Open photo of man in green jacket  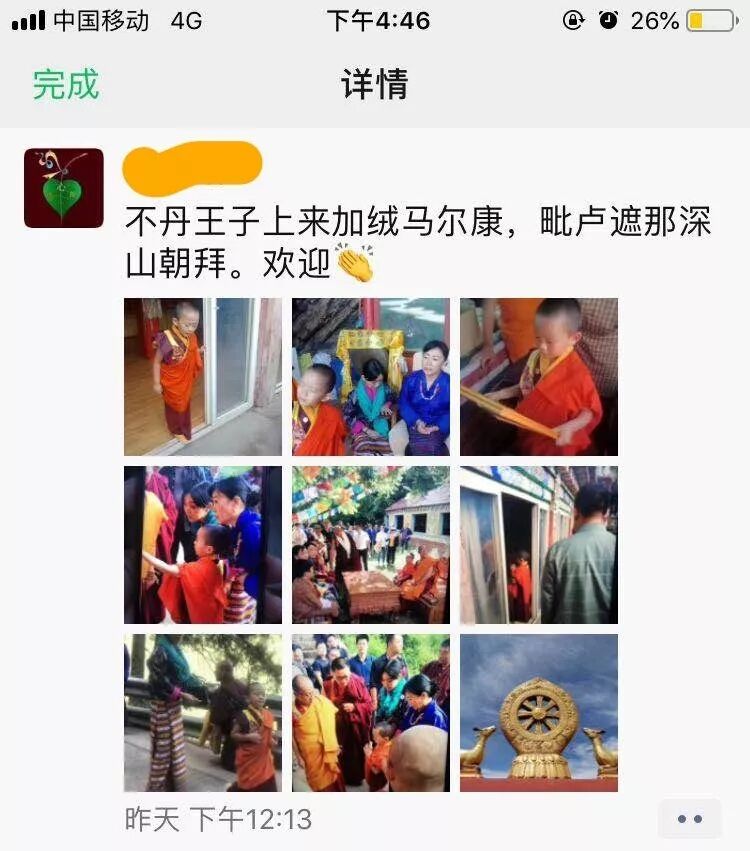coord(539,545)
